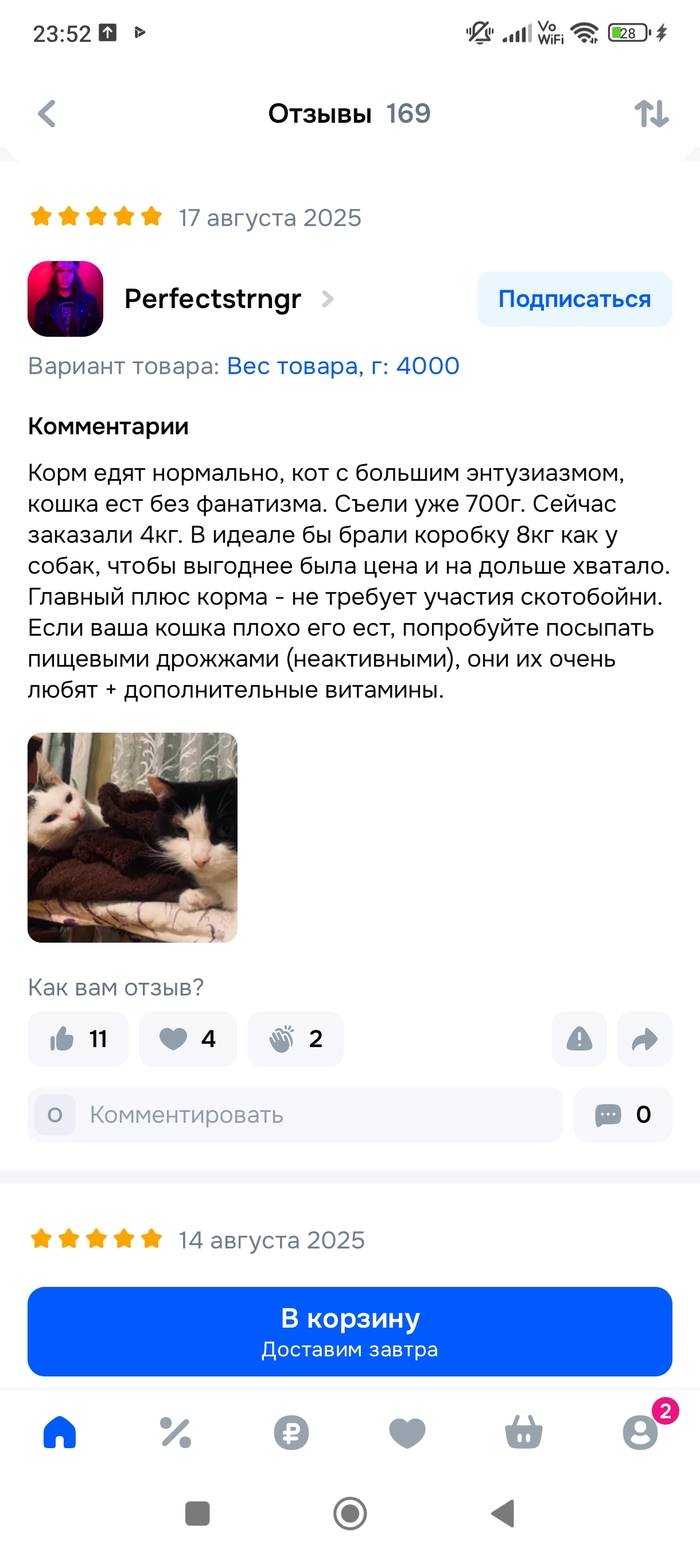Report the review with the warning icon
Image resolution: width=700 pixels, height=1556 pixels.
click(579, 1039)
